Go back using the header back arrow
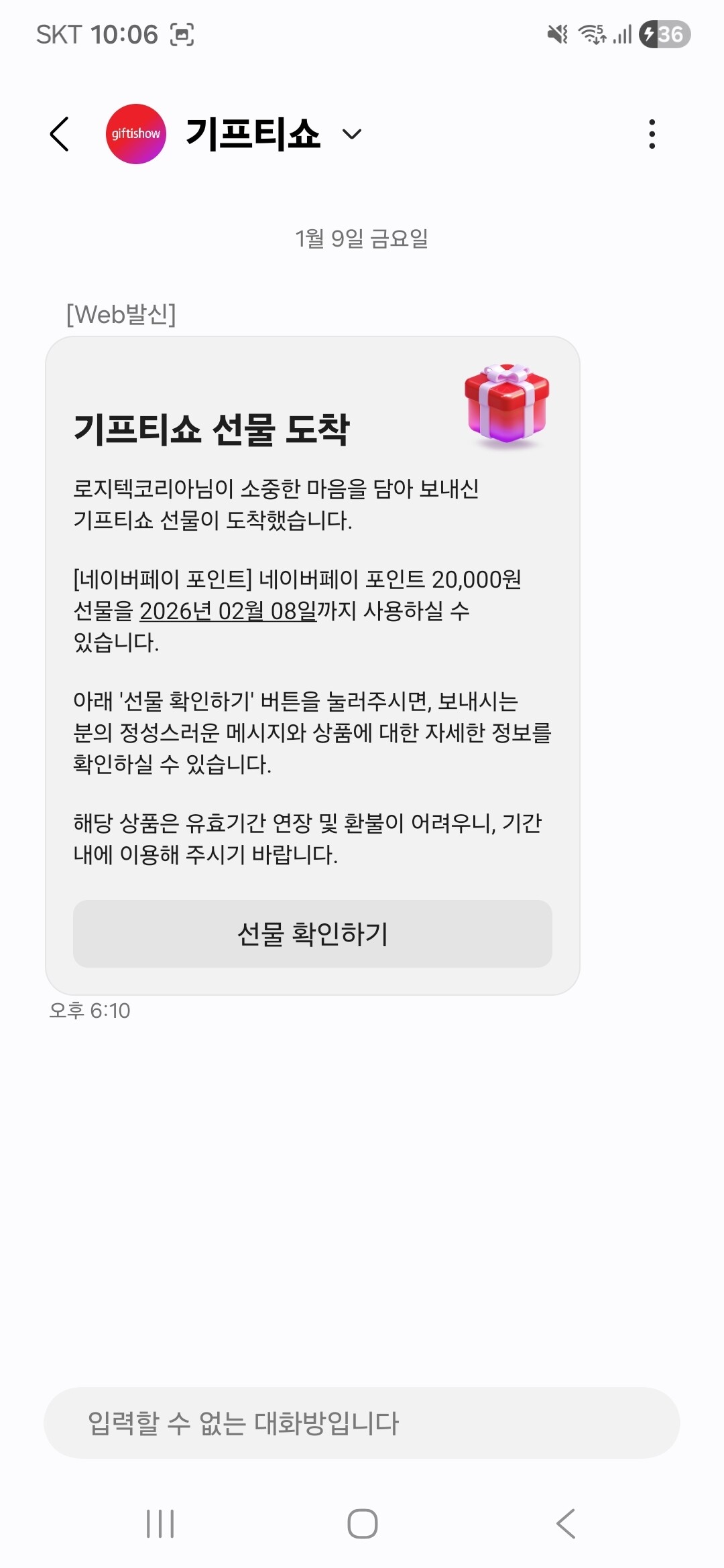724x1568 pixels. (x=60, y=134)
